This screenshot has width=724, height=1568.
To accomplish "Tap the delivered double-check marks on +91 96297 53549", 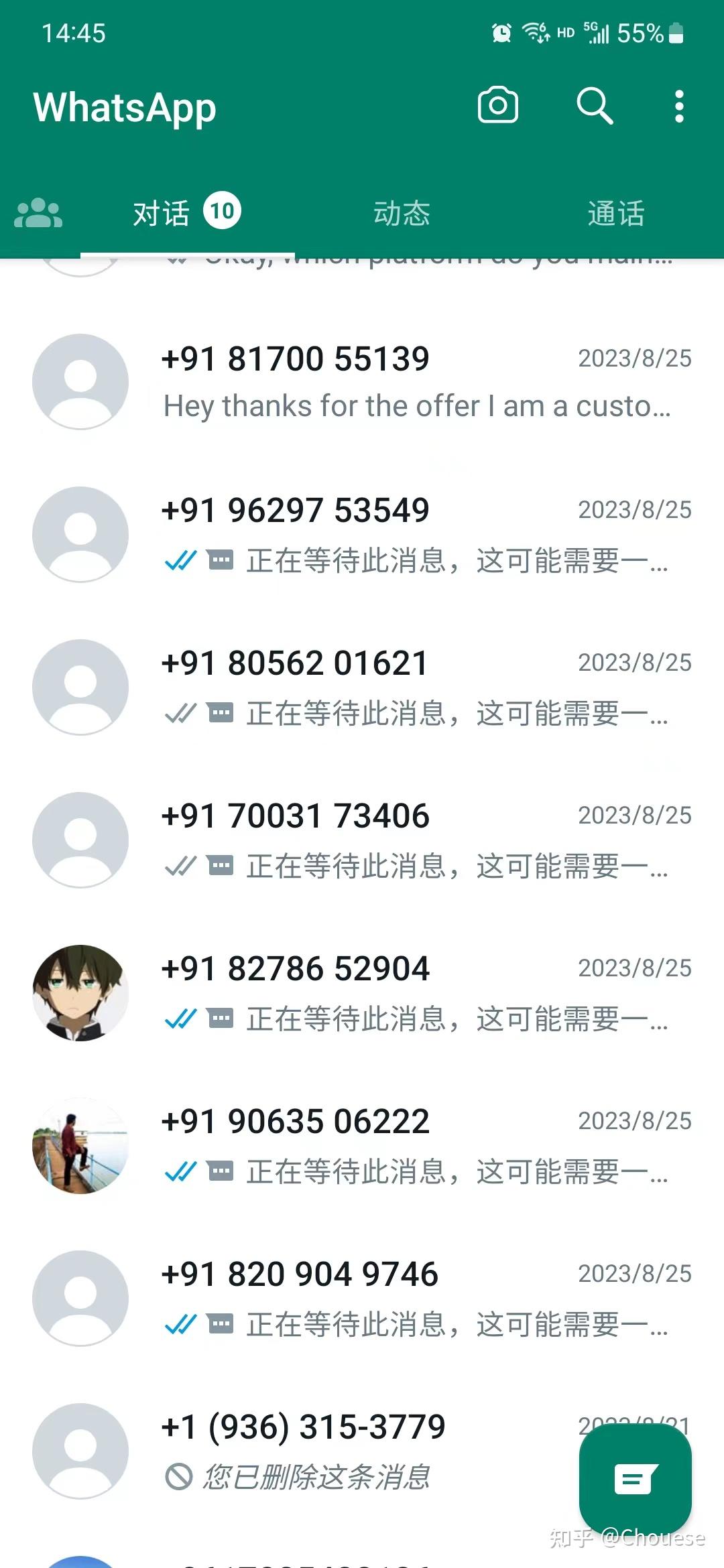I will [x=180, y=561].
